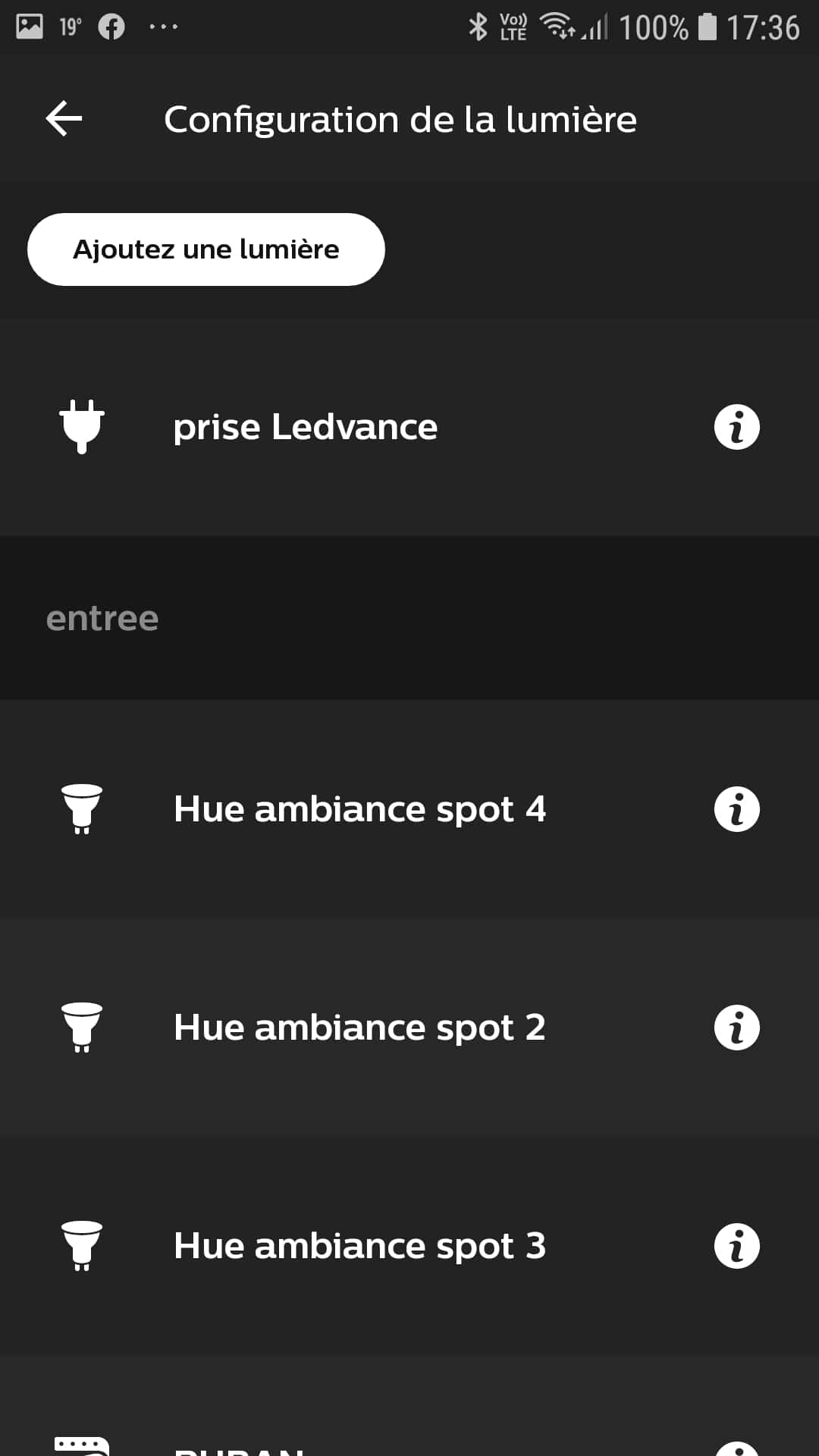Screen dimensions: 819x1456
Task: Open the prise Ledvance row
Action: pyautogui.click(x=409, y=427)
